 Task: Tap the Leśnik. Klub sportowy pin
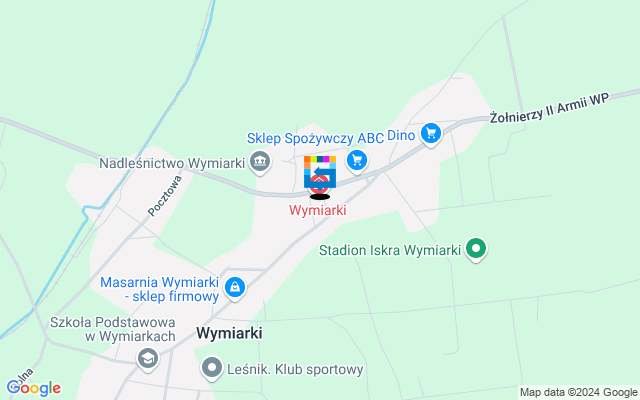[211, 369]
